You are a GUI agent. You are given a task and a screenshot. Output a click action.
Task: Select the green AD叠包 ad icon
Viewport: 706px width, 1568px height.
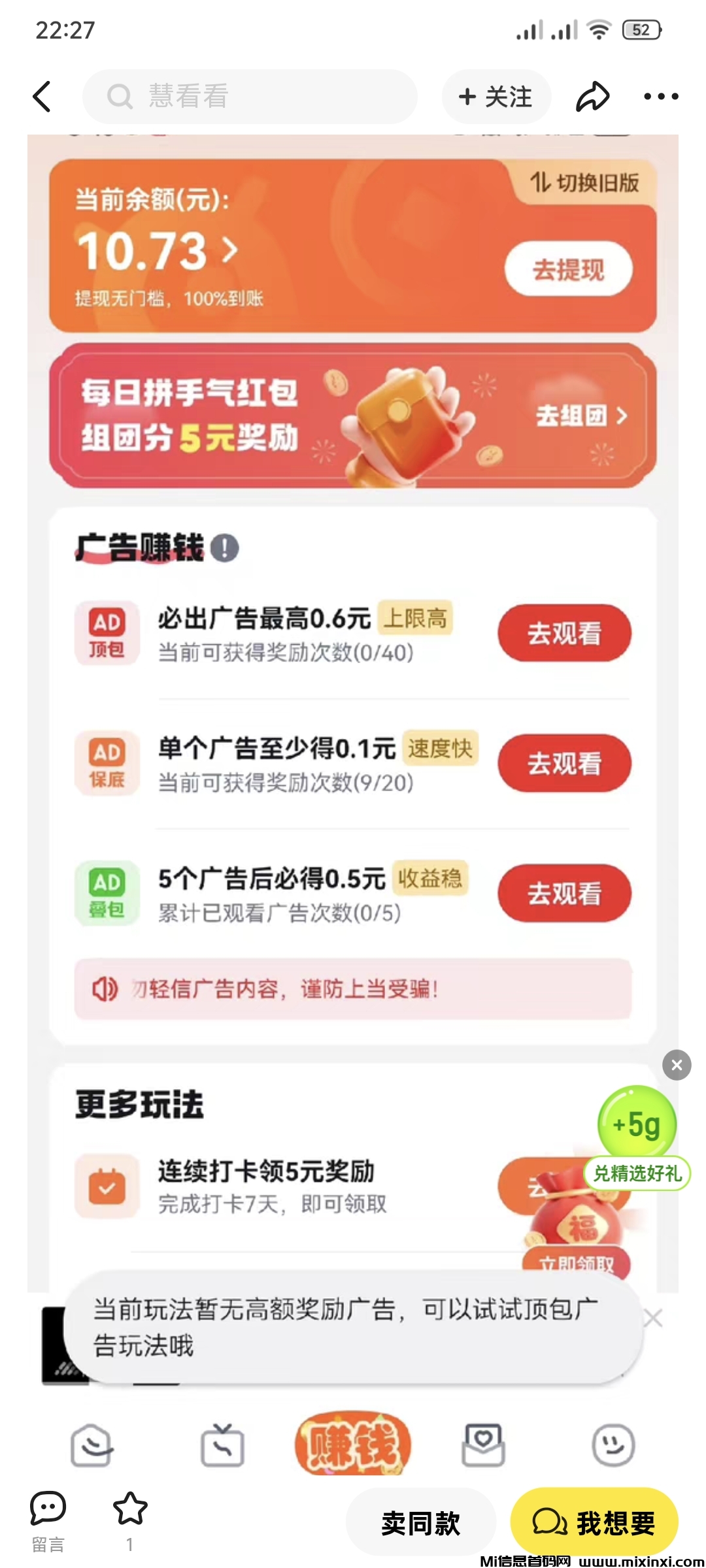click(106, 894)
